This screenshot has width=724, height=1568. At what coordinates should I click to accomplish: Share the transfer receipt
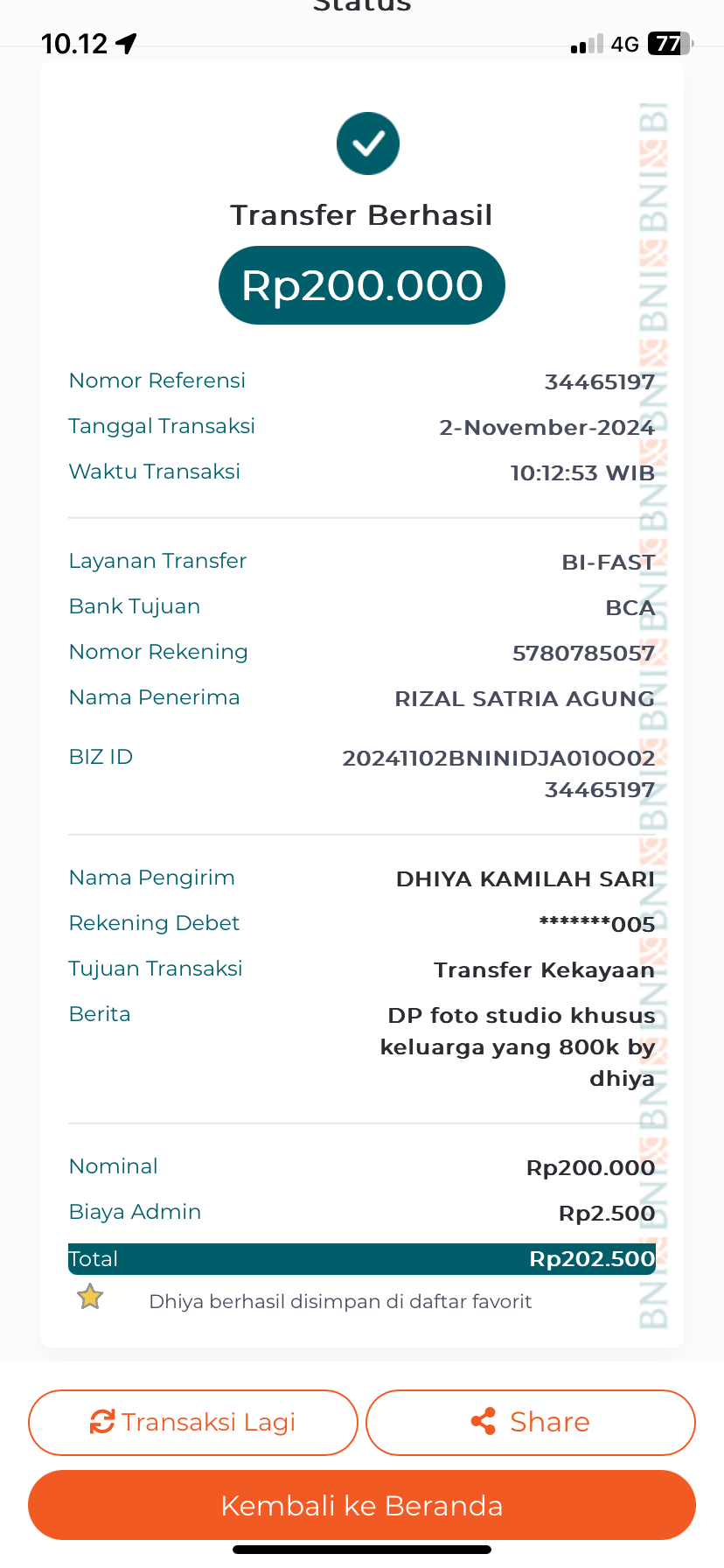coord(531,1422)
